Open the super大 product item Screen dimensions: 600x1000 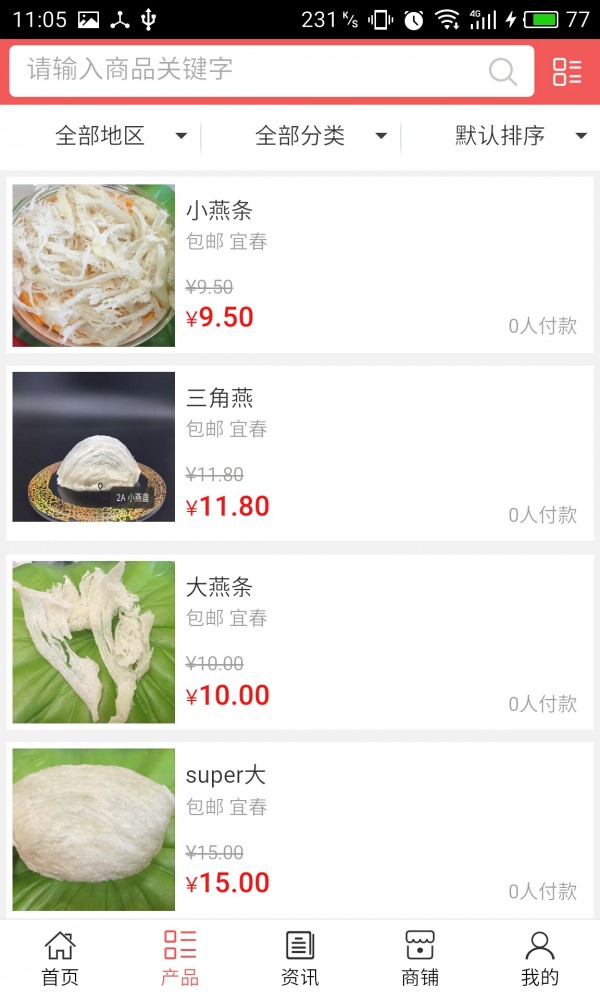(300, 830)
